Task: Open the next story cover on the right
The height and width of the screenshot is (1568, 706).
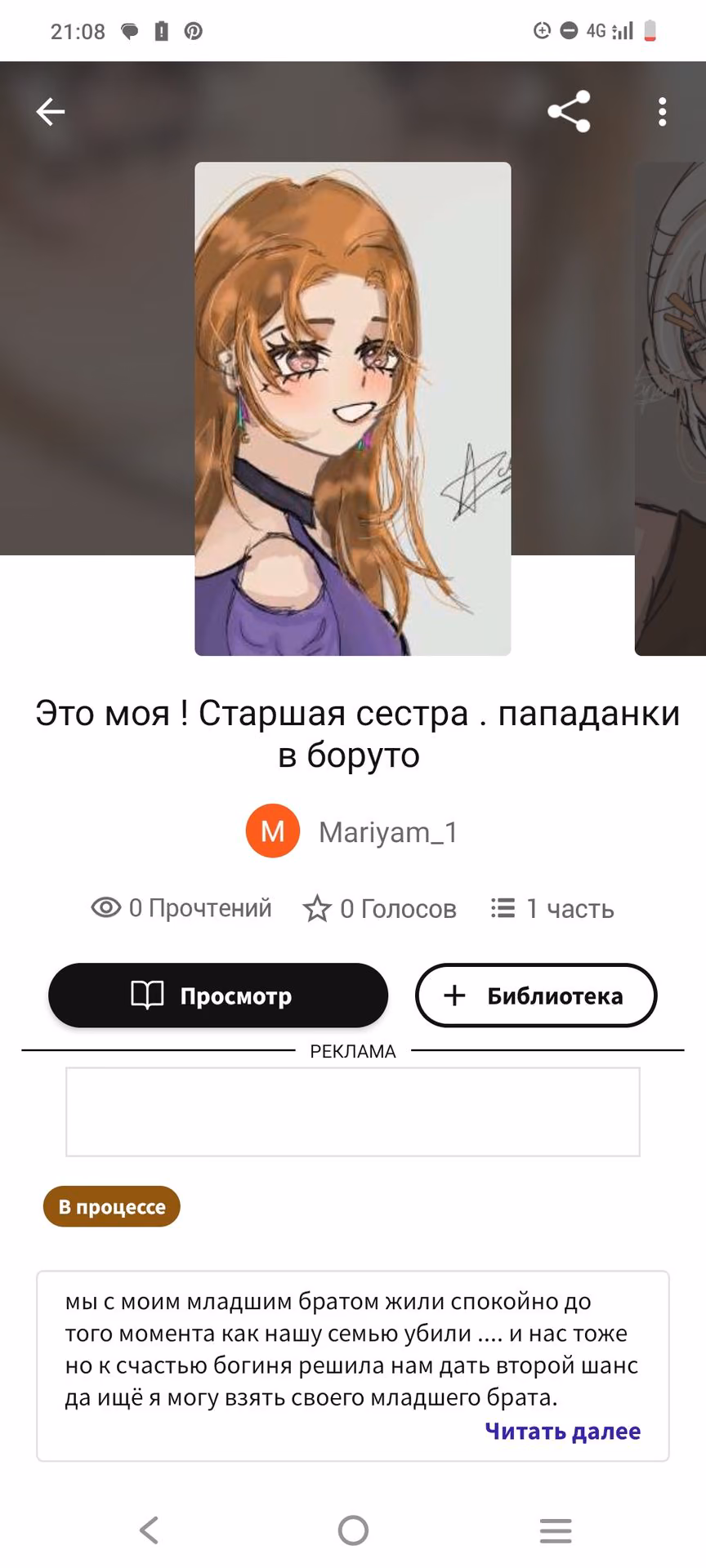Action: pyautogui.click(x=670, y=408)
